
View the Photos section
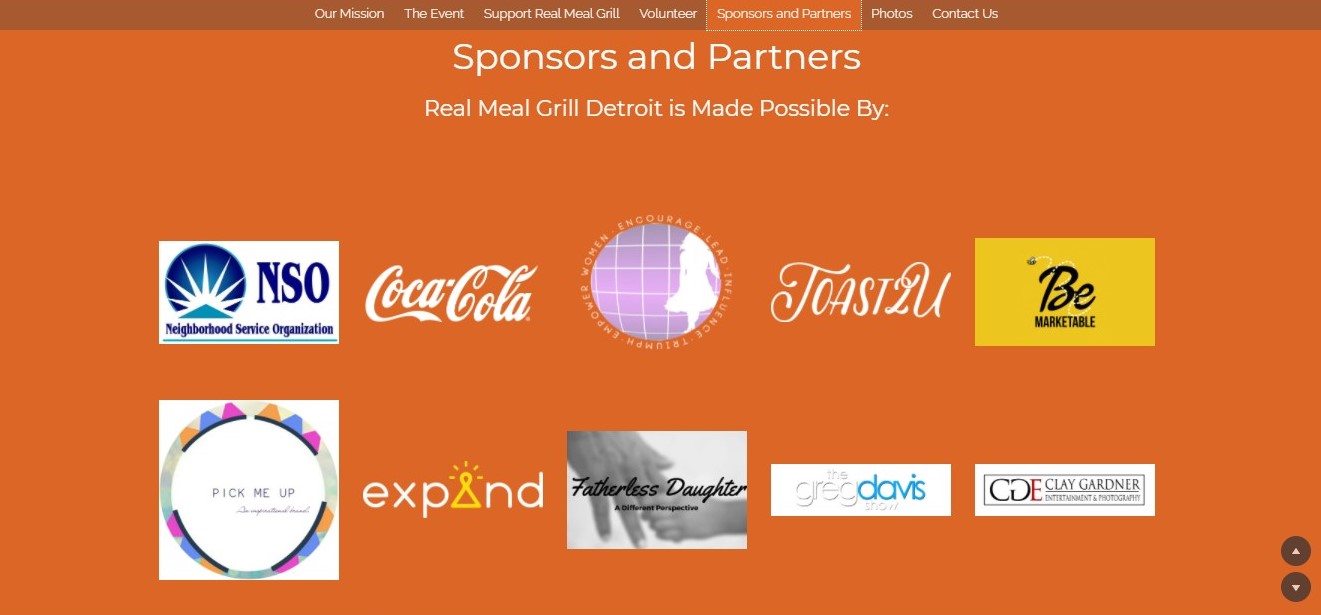click(x=891, y=14)
